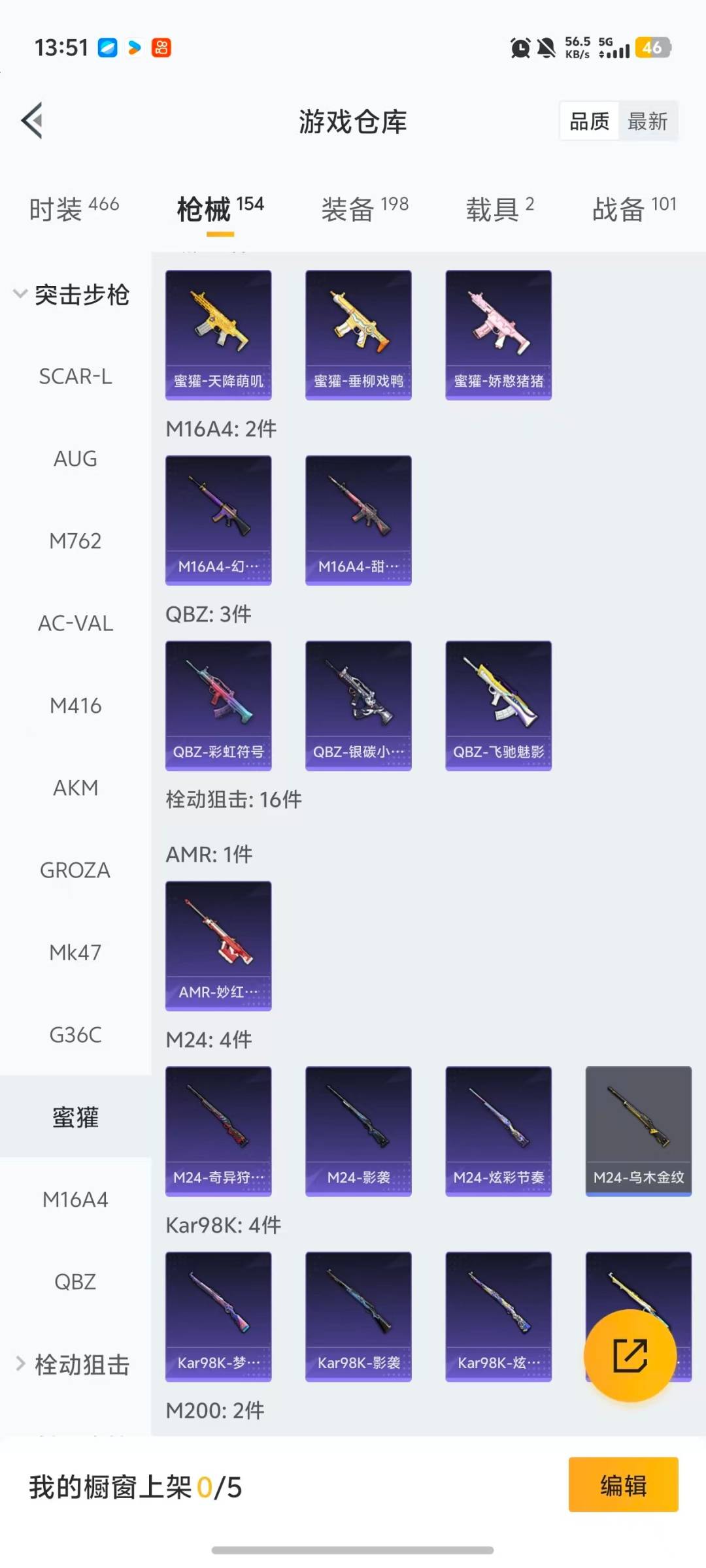706x1568 pixels.
Task: Select the 蜜獾-娇憨猪猪 pink skin
Action: point(498,332)
